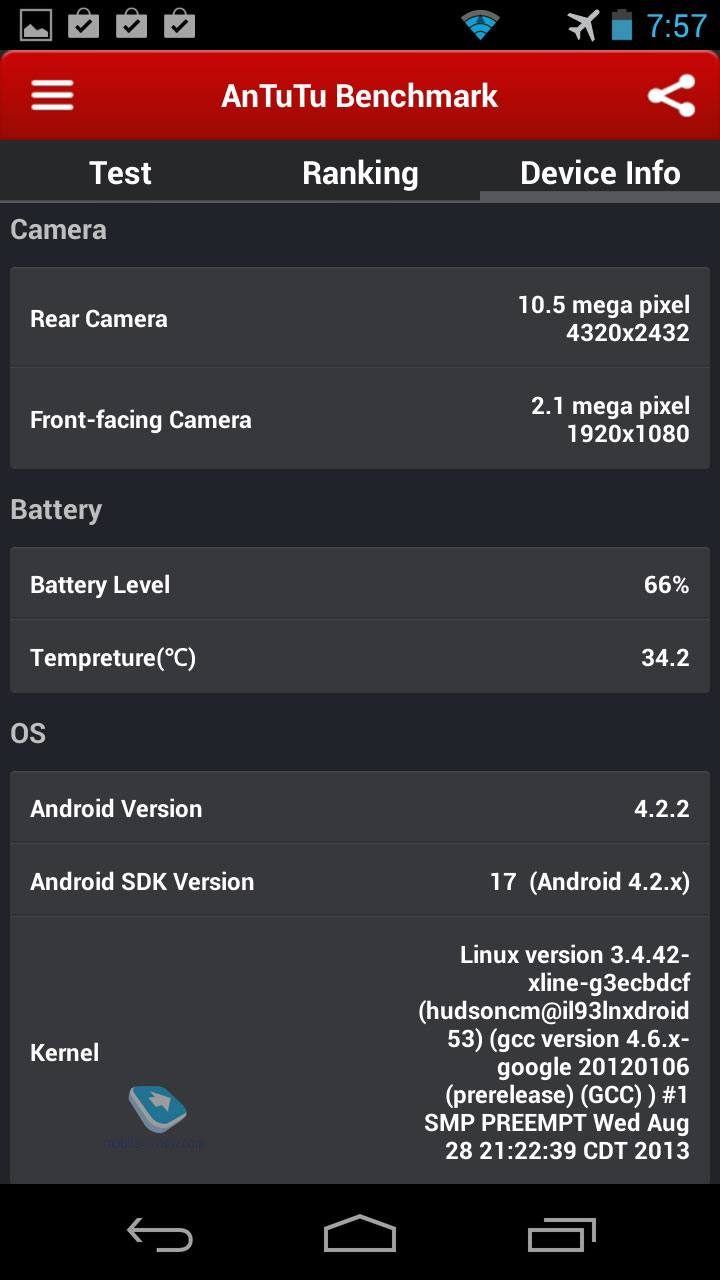Select the Device Info tab
720x1280 pixels.
(x=600, y=172)
